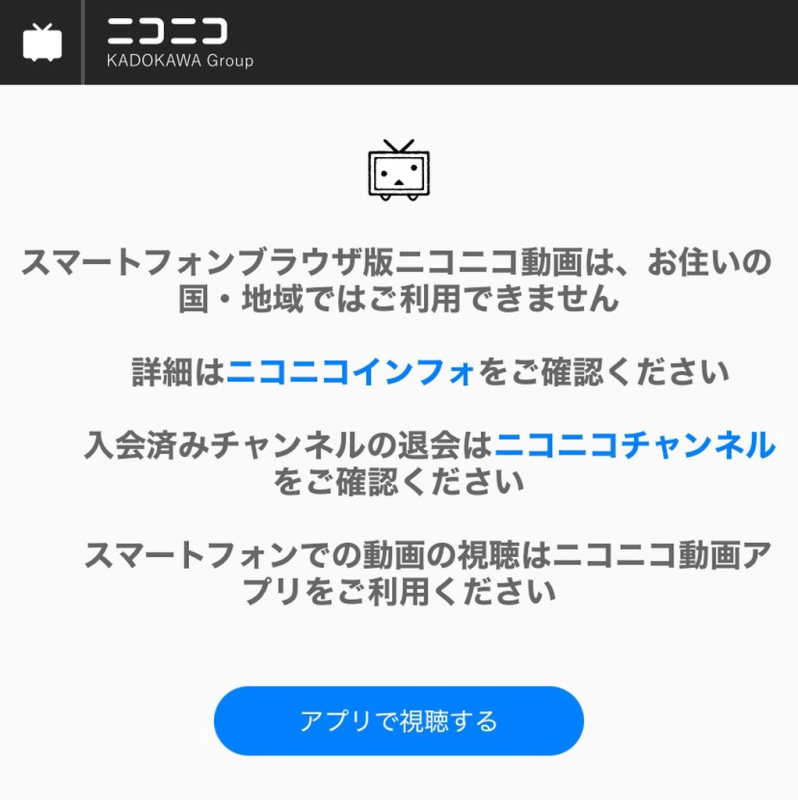Click KADOKAWA Group text in the header
Screen dimensions: 798x800
[180, 60]
